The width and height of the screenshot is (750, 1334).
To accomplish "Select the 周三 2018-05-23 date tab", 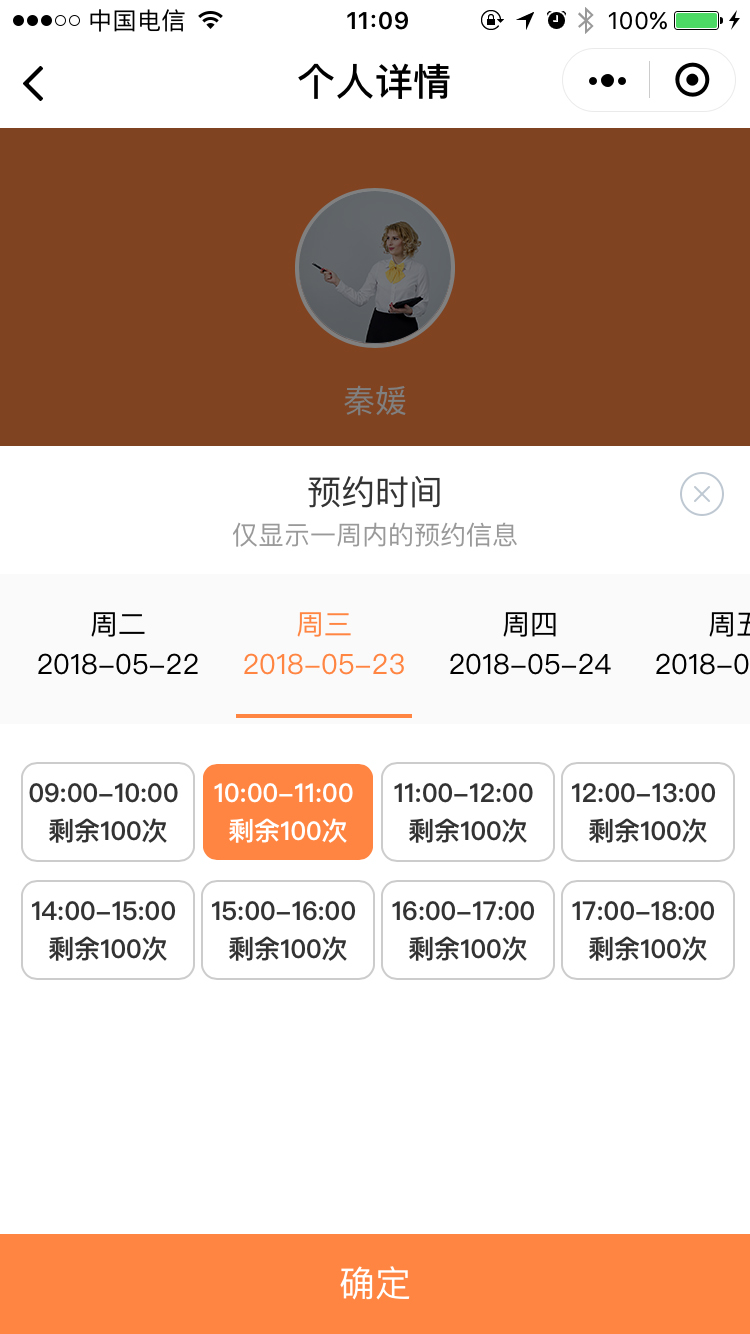I will 324,645.
